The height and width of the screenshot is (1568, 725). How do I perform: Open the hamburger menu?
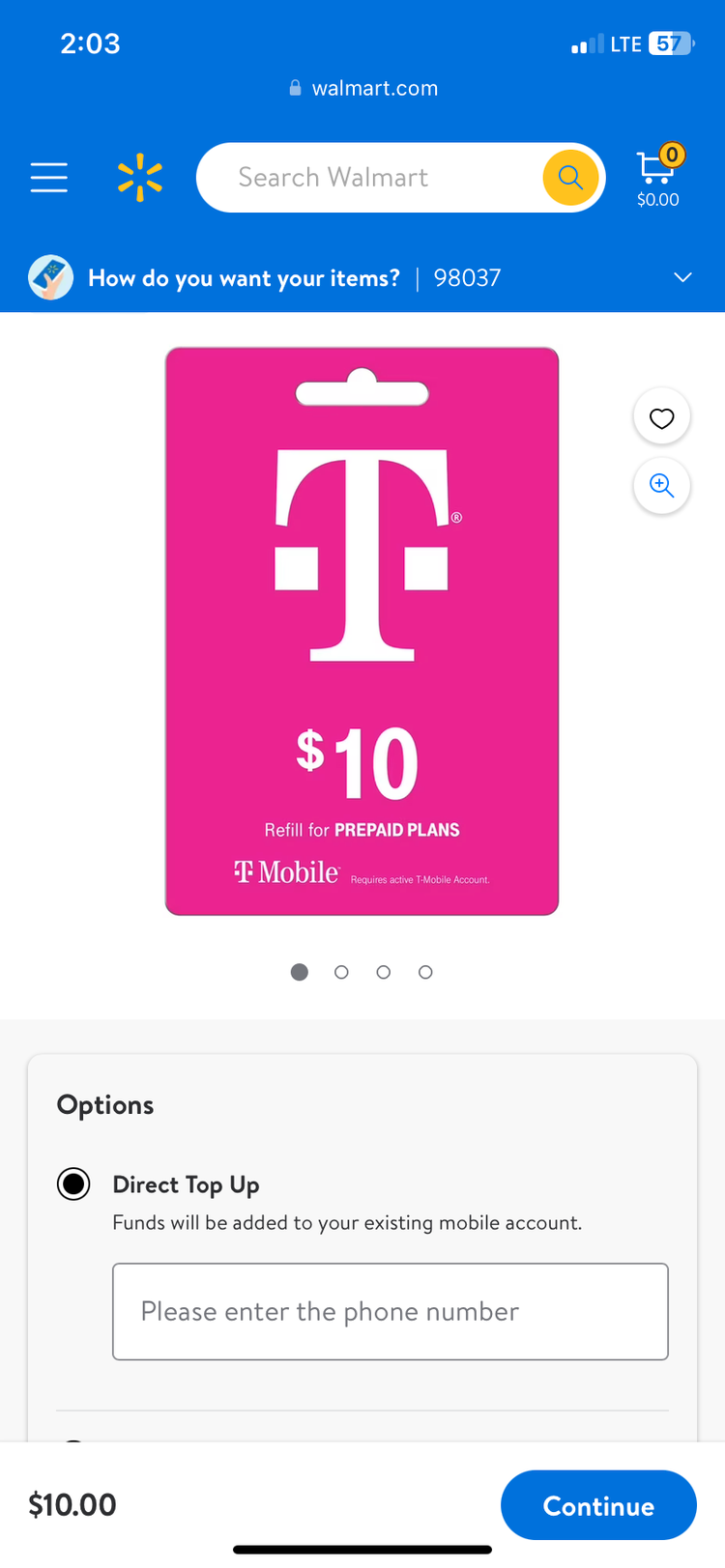[x=48, y=178]
